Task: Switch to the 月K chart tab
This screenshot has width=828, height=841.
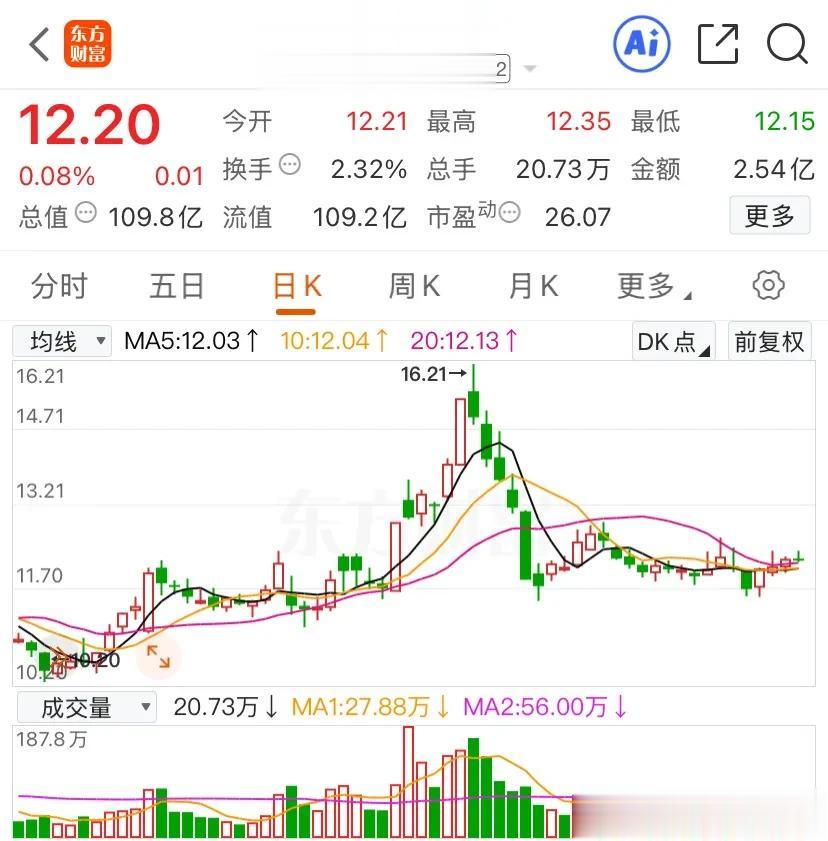Action: click(x=533, y=286)
